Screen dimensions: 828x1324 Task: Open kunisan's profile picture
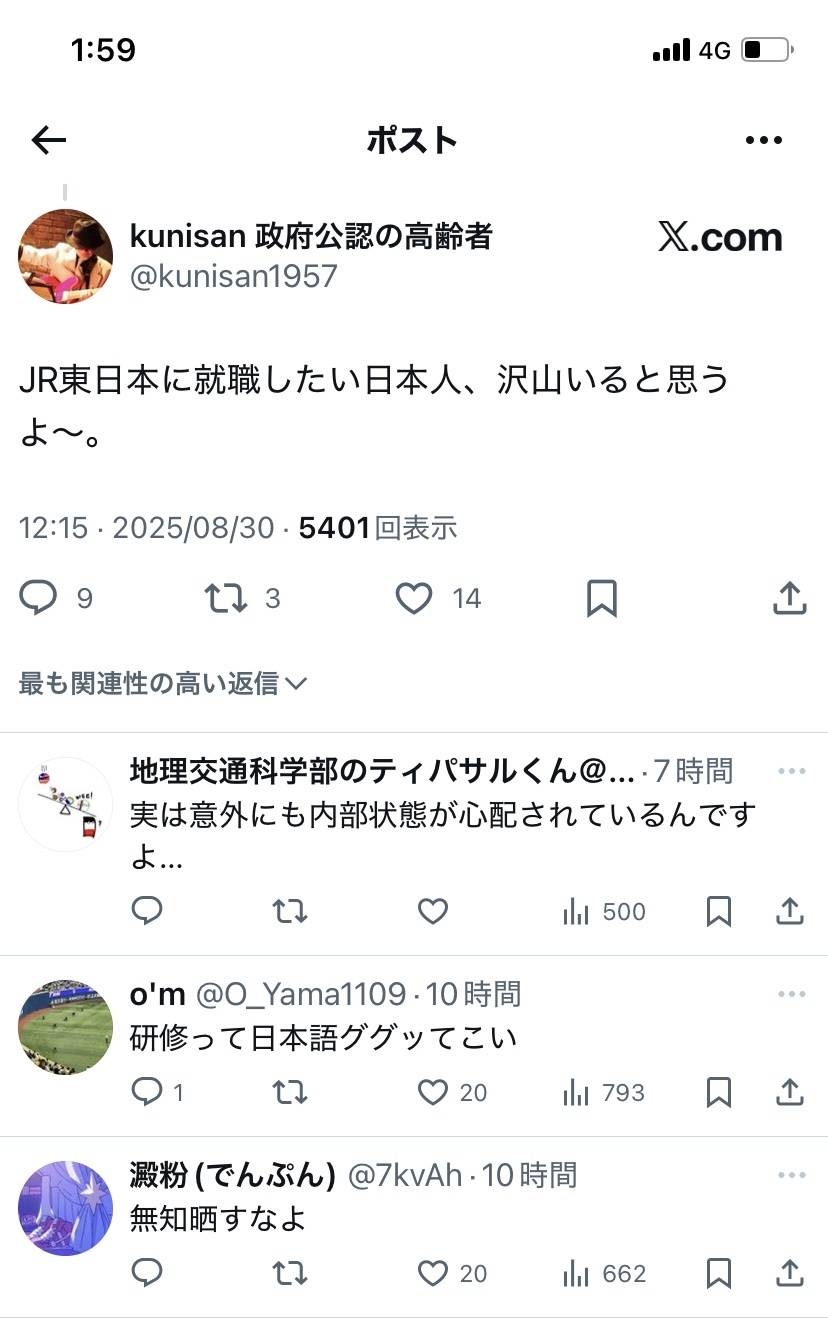tap(65, 256)
